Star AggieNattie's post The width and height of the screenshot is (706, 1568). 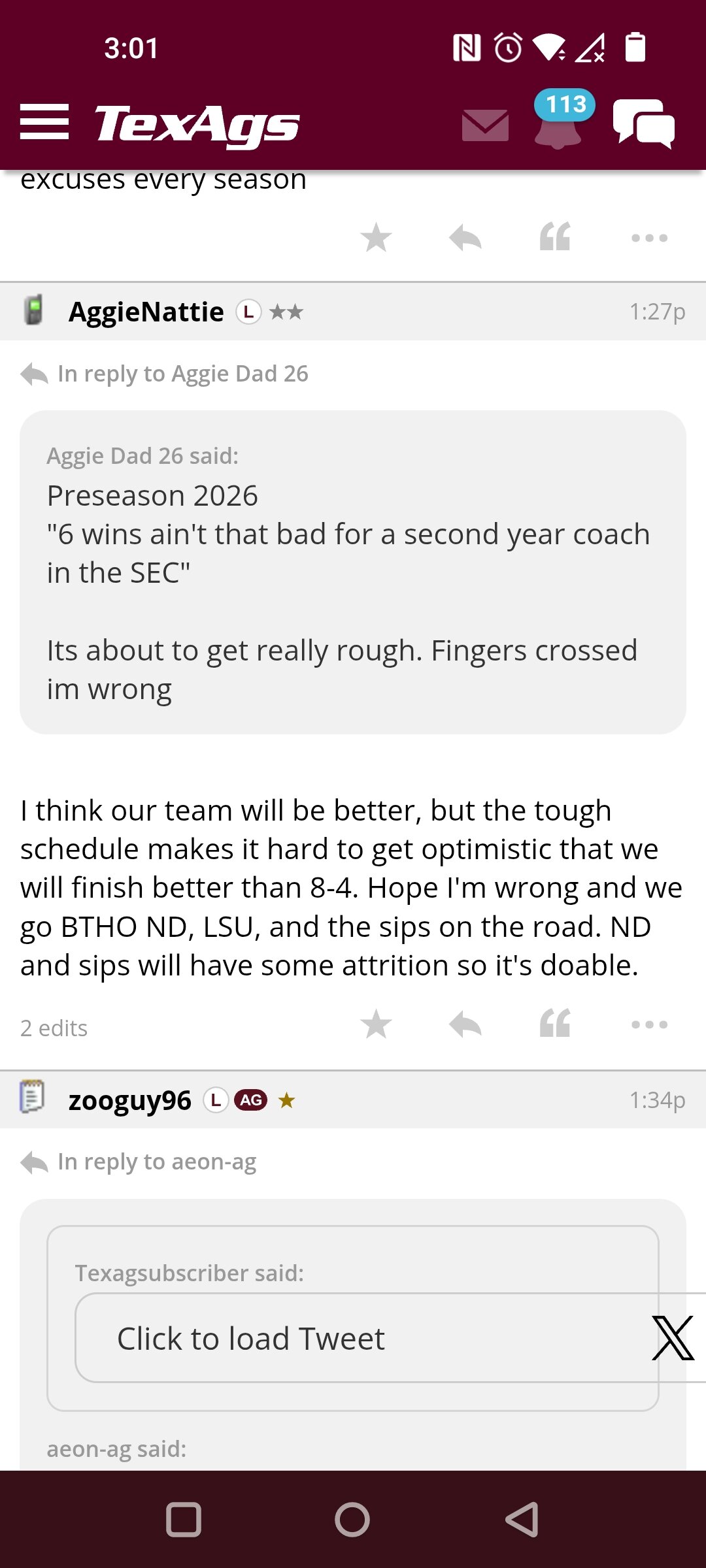pyautogui.click(x=377, y=1024)
